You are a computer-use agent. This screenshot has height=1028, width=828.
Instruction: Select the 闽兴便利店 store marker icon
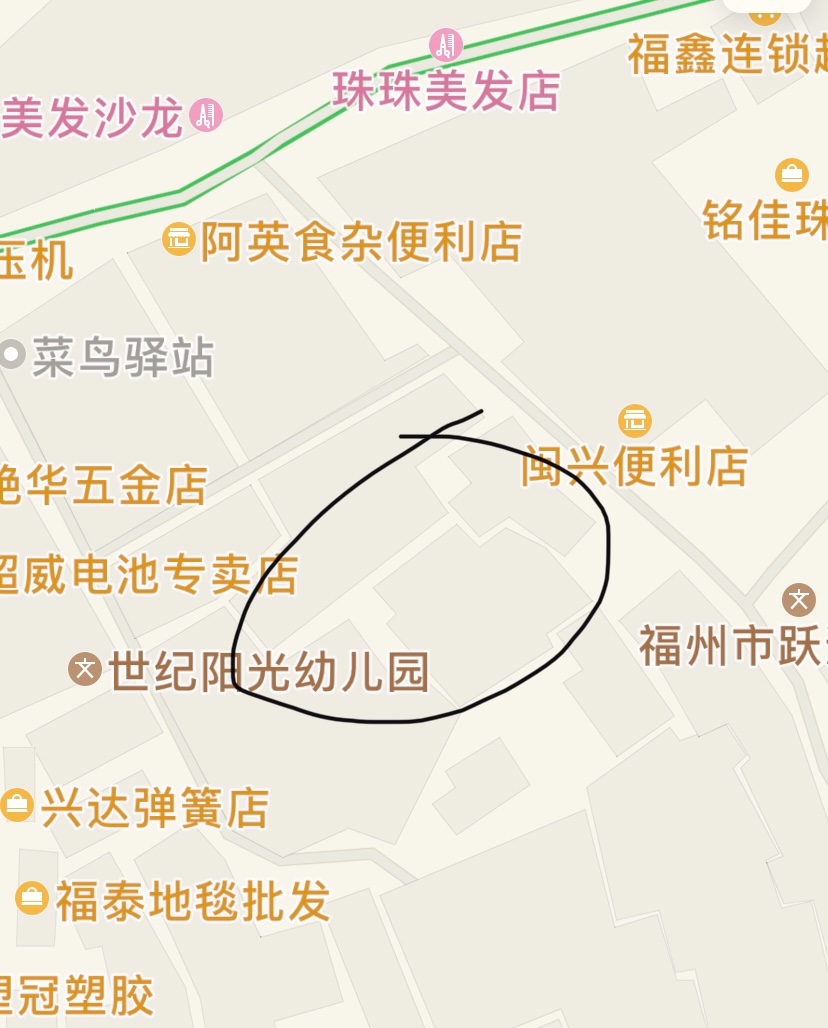pyautogui.click(x=637, y=419)
